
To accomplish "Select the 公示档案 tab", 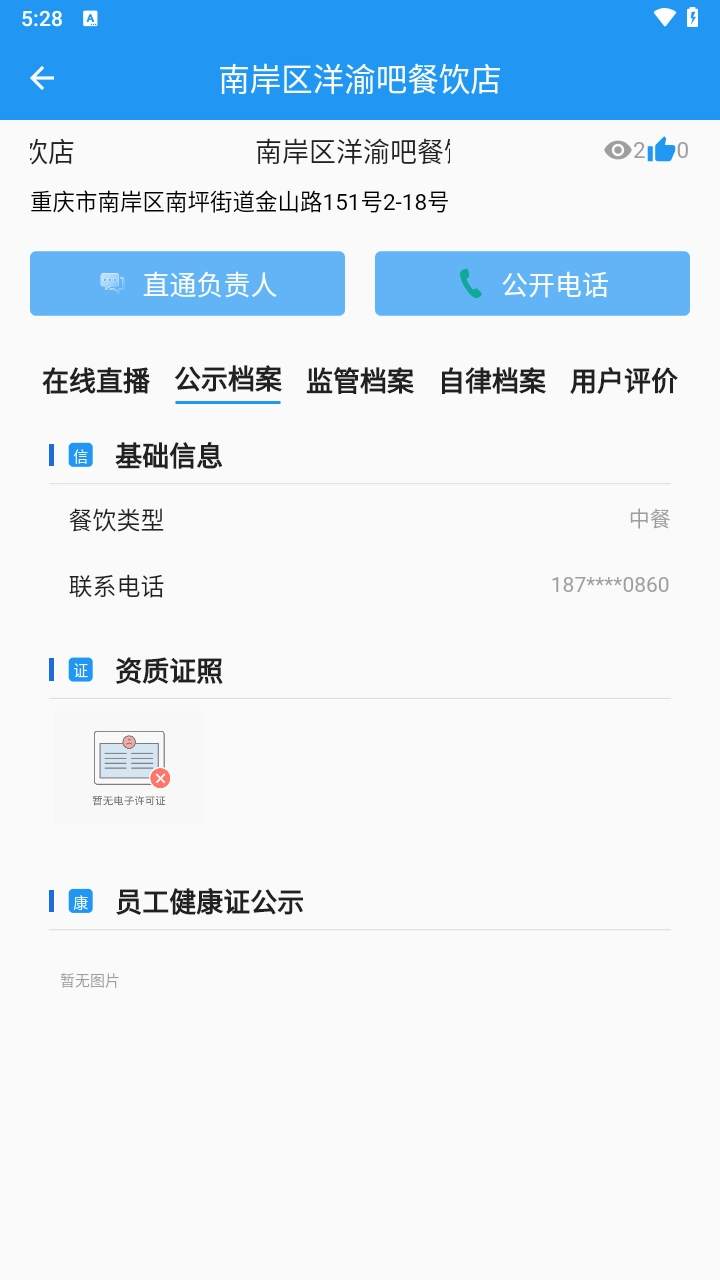I will click(228, 380).
